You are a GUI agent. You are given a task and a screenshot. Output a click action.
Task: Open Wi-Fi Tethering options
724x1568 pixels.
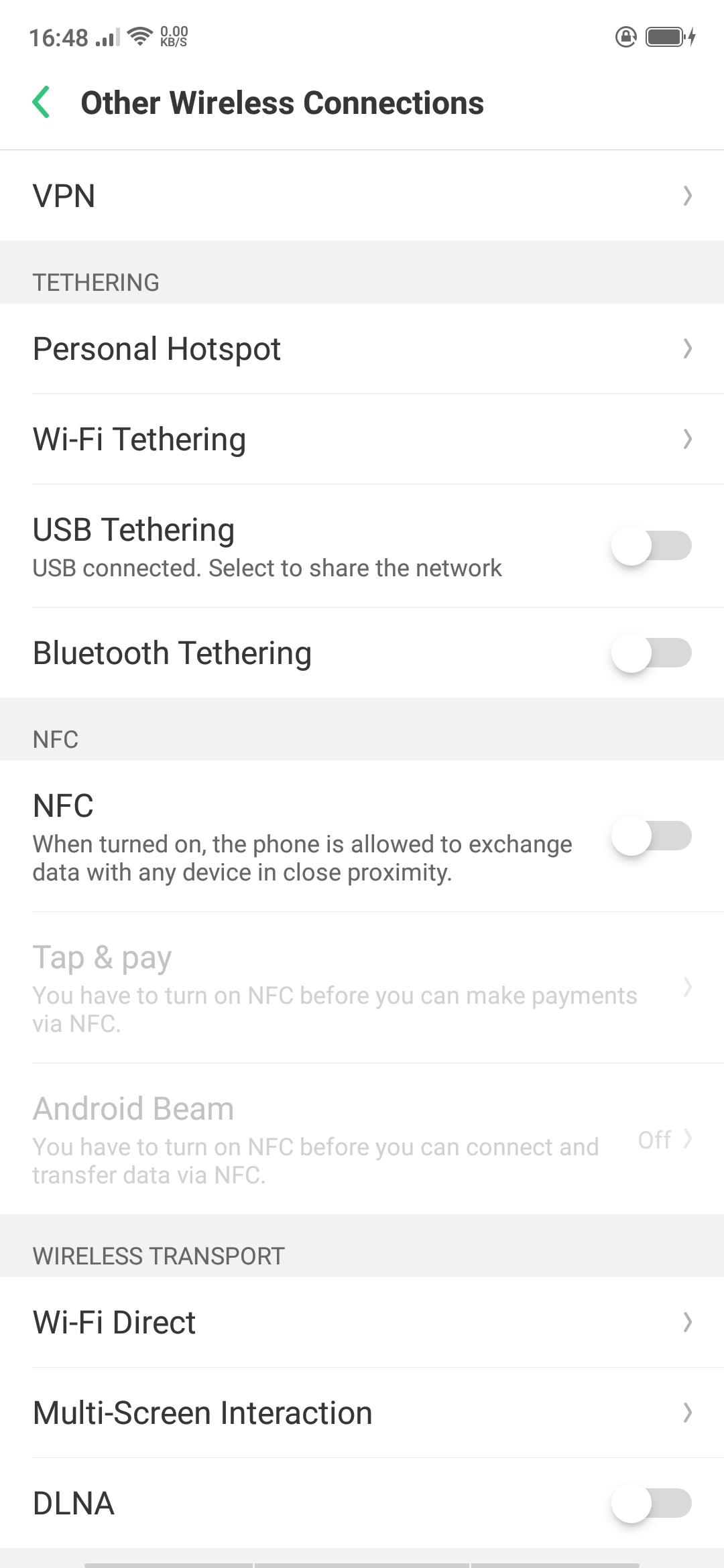(362, 440)
